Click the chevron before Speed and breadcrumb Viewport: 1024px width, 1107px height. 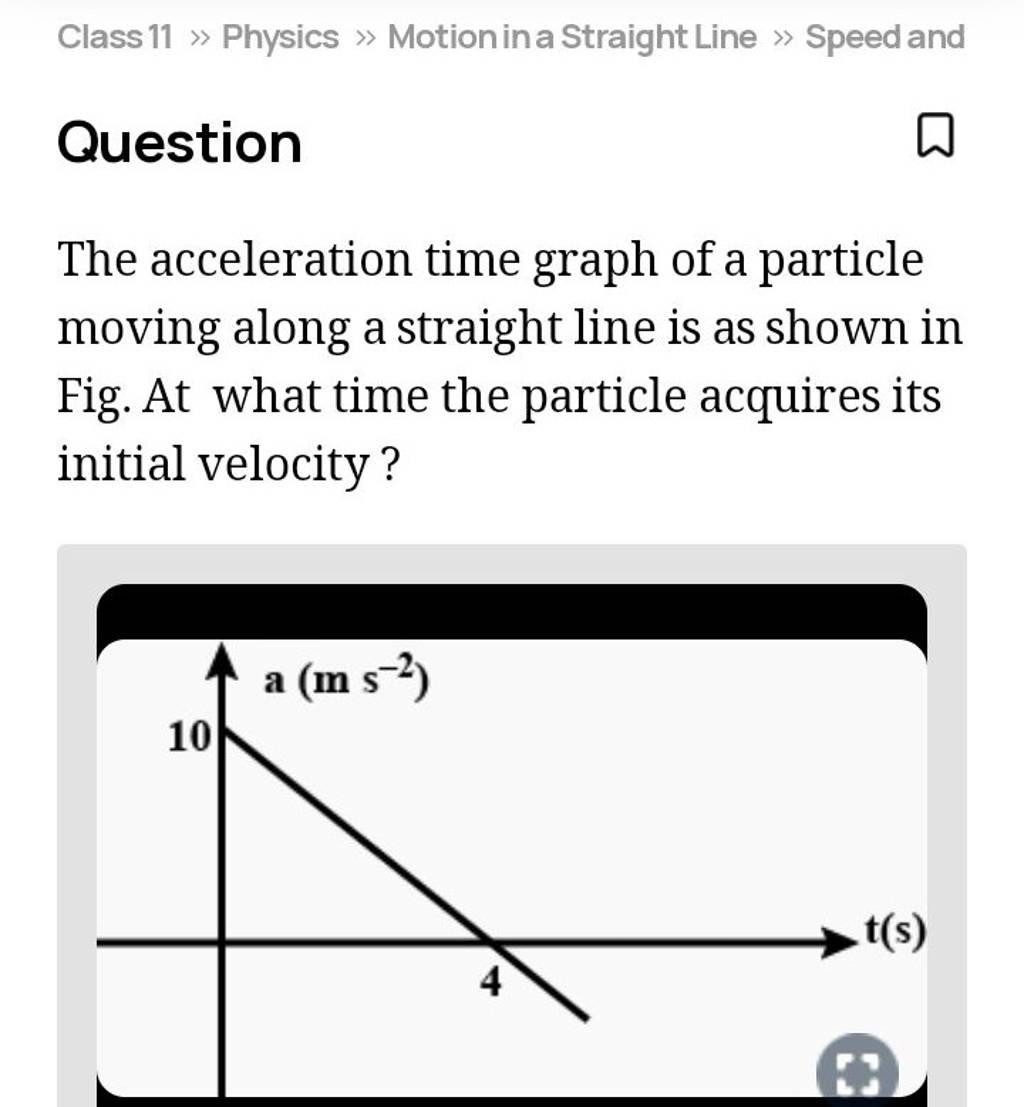coord(781,36)
